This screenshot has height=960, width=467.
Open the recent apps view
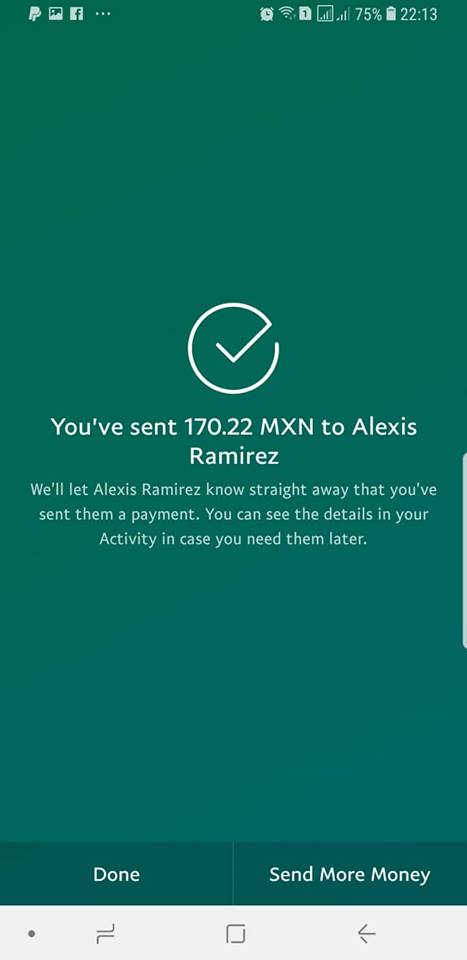tap(105, 933)
